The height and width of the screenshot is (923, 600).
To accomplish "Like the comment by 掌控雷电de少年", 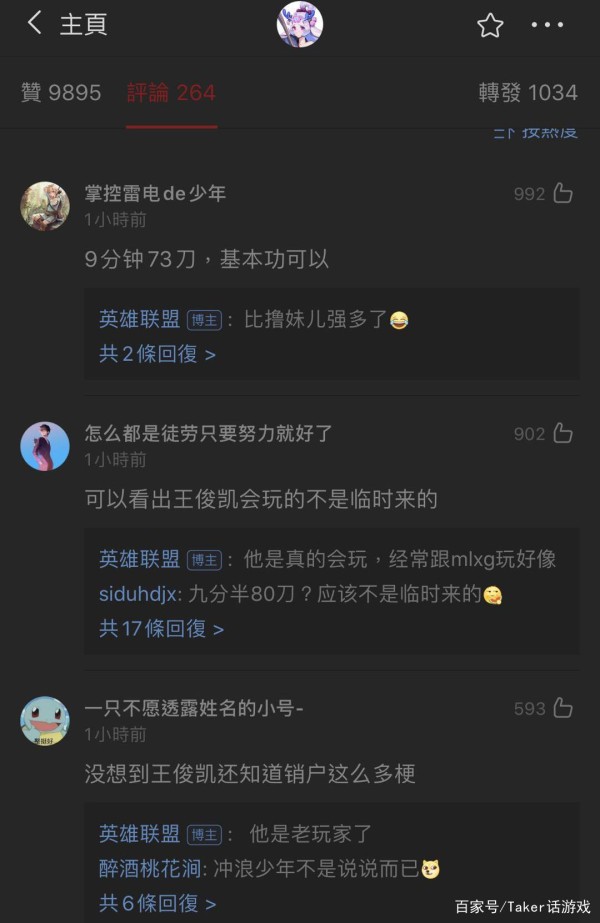I will pyautogui.click(x=563, y=193).
